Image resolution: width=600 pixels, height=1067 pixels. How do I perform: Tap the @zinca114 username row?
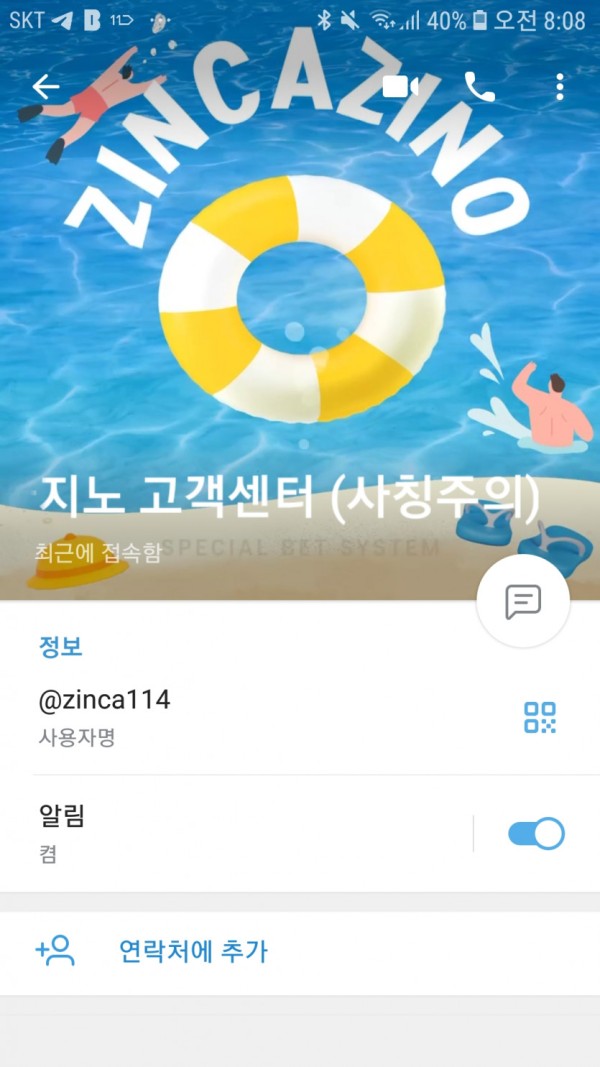click(x=250, y=716)
